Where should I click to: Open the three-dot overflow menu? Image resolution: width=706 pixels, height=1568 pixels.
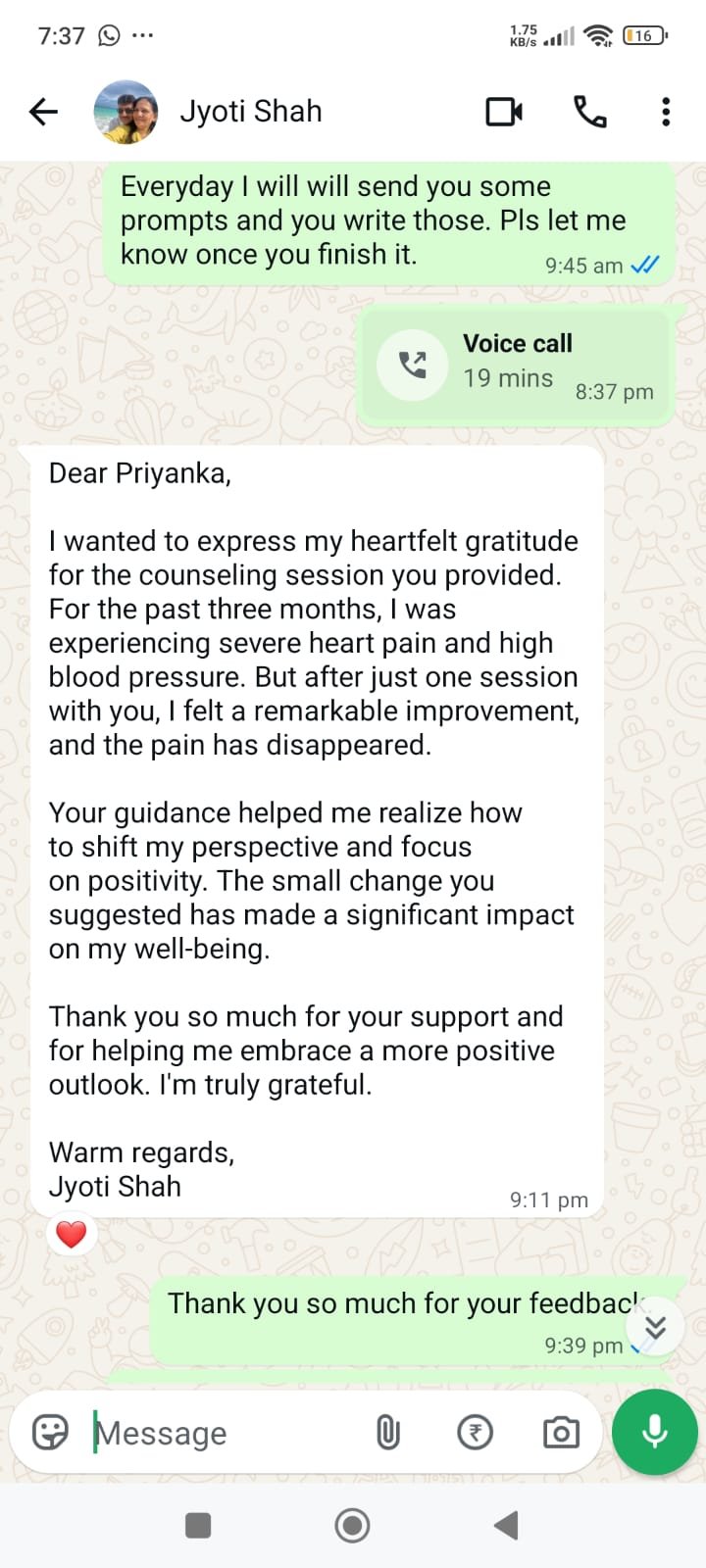(x=665, y=112)
